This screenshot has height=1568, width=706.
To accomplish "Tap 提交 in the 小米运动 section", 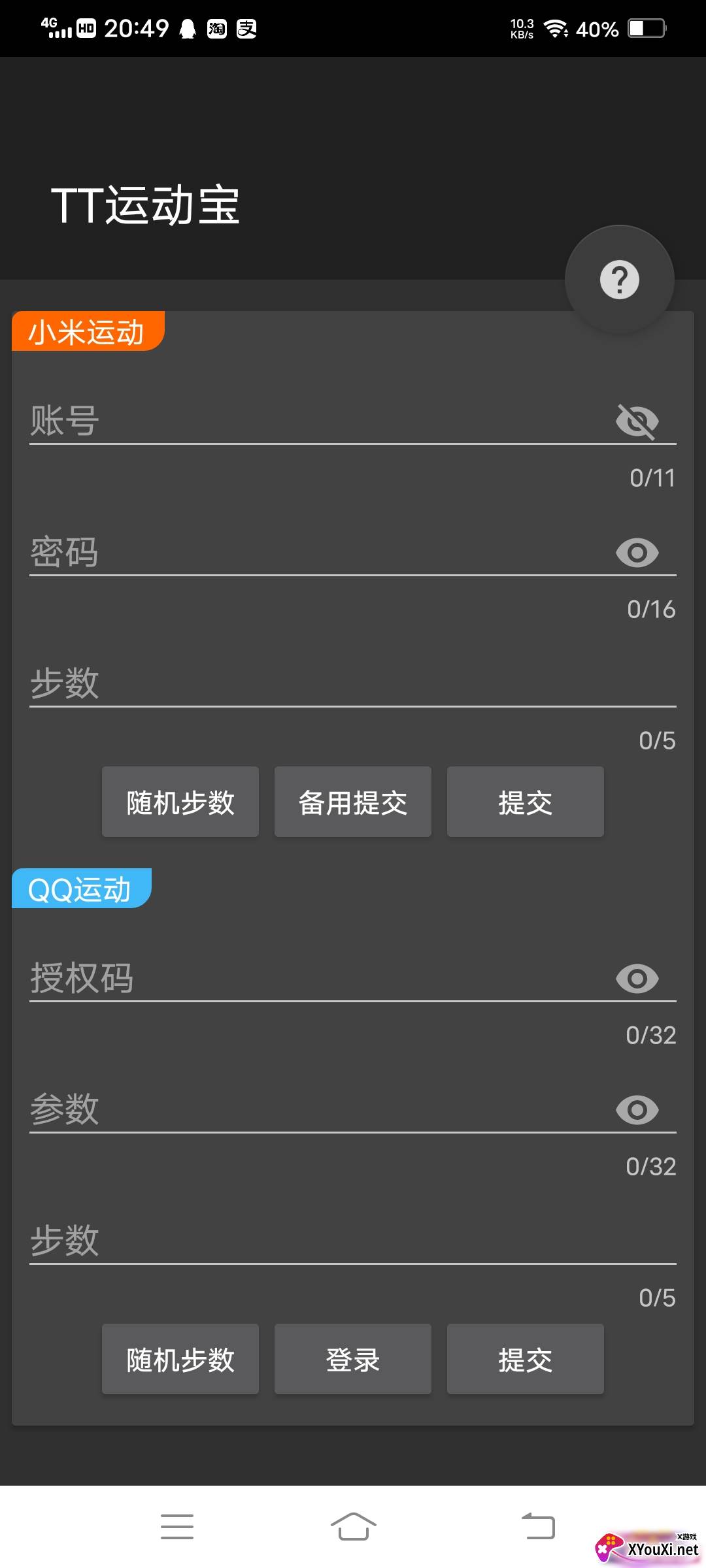I will click(526, 802).
